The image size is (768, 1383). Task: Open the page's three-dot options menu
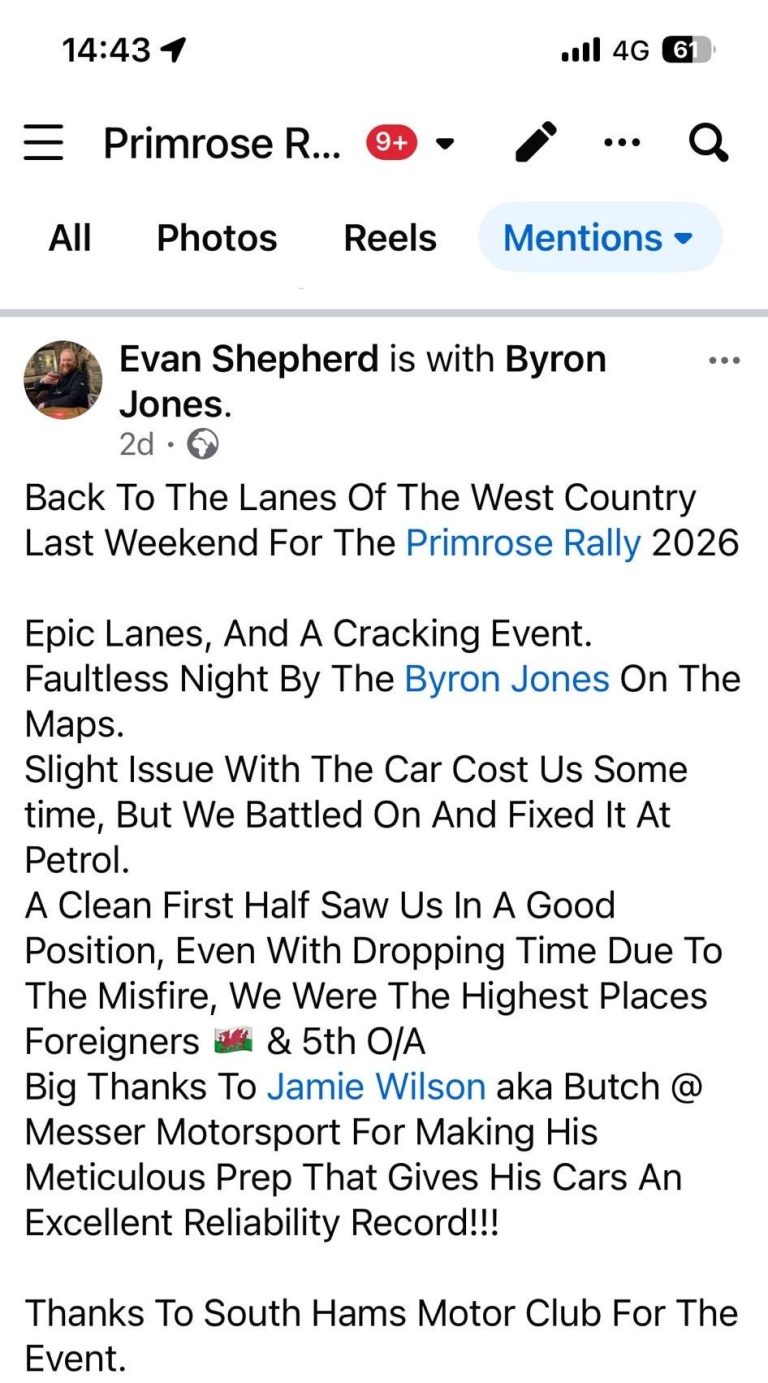[x=622, y=143]
